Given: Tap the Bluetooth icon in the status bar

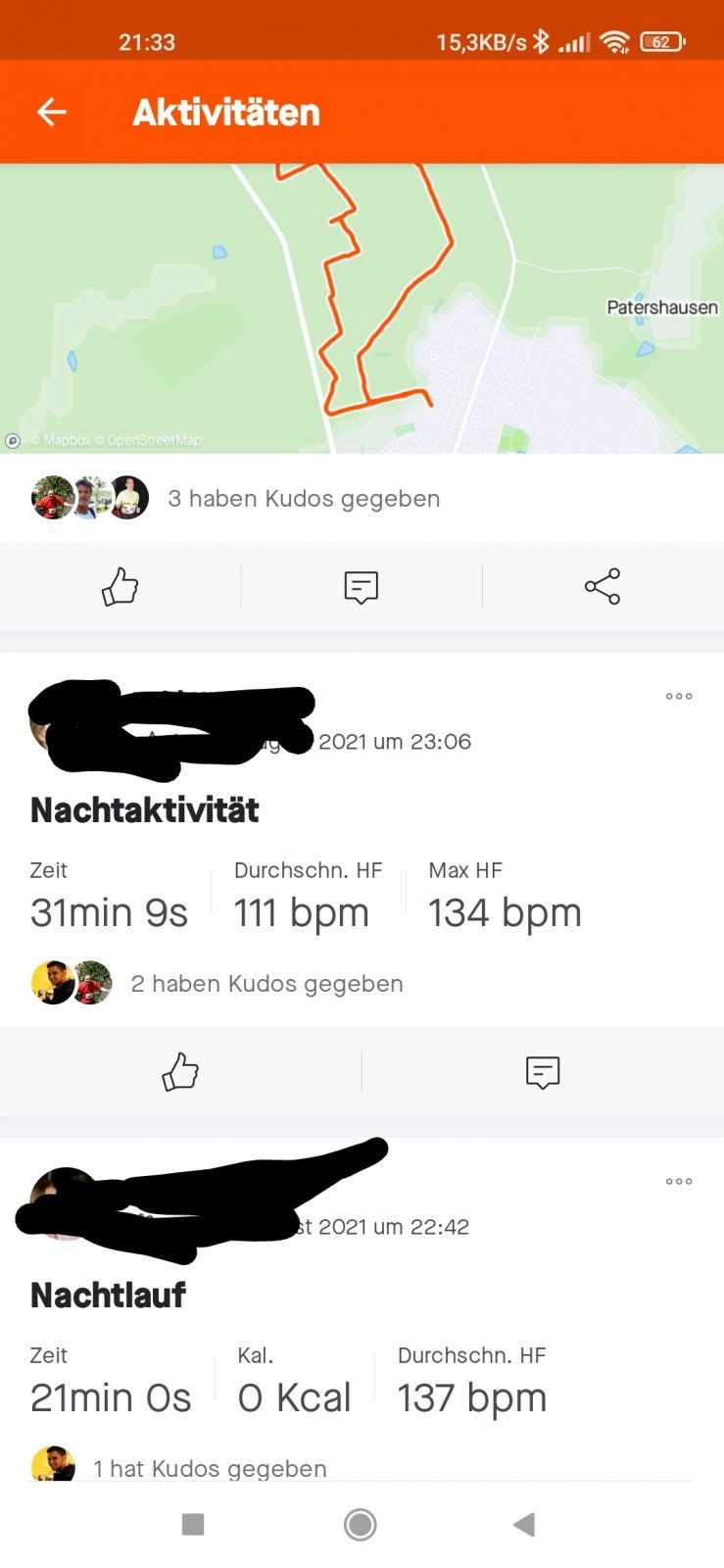Looking at the screenshot, I should (541, 41).
